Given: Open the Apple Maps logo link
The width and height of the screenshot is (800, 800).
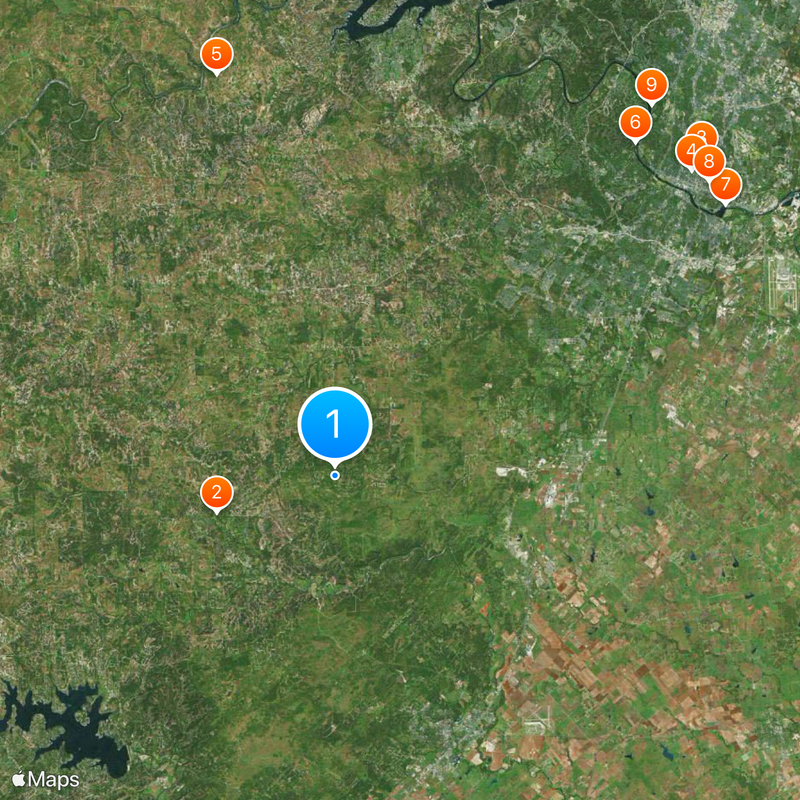Looking at the screenshot, I should [x=46, y=779].
